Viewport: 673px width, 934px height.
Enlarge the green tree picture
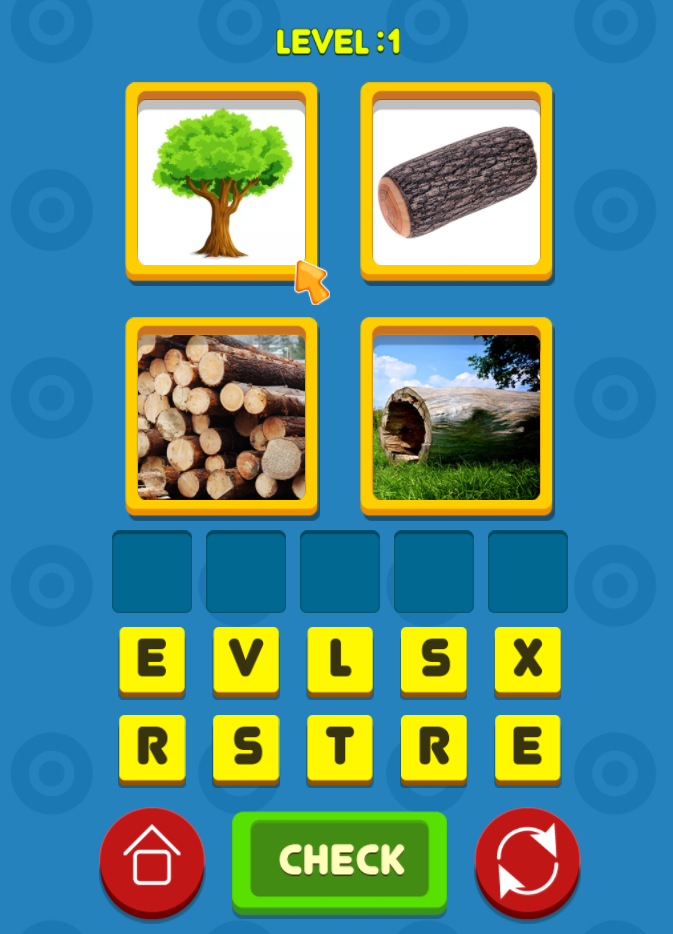click(221, 183)
